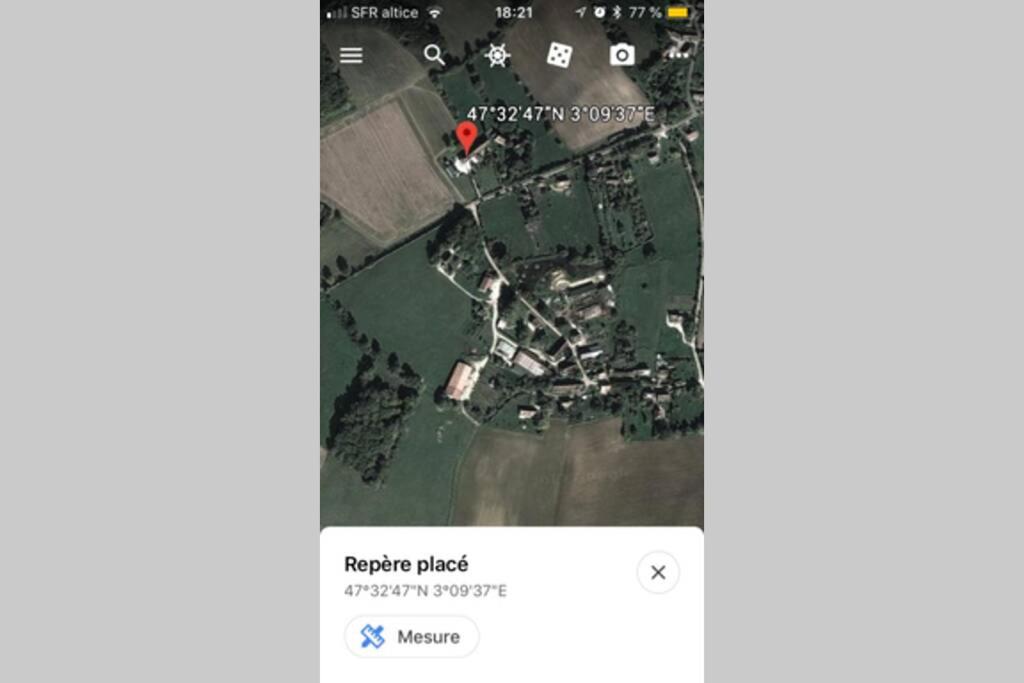This screenshot has width=1024, height=683.
Task: Tap the Mesure button
Action: 412,637
